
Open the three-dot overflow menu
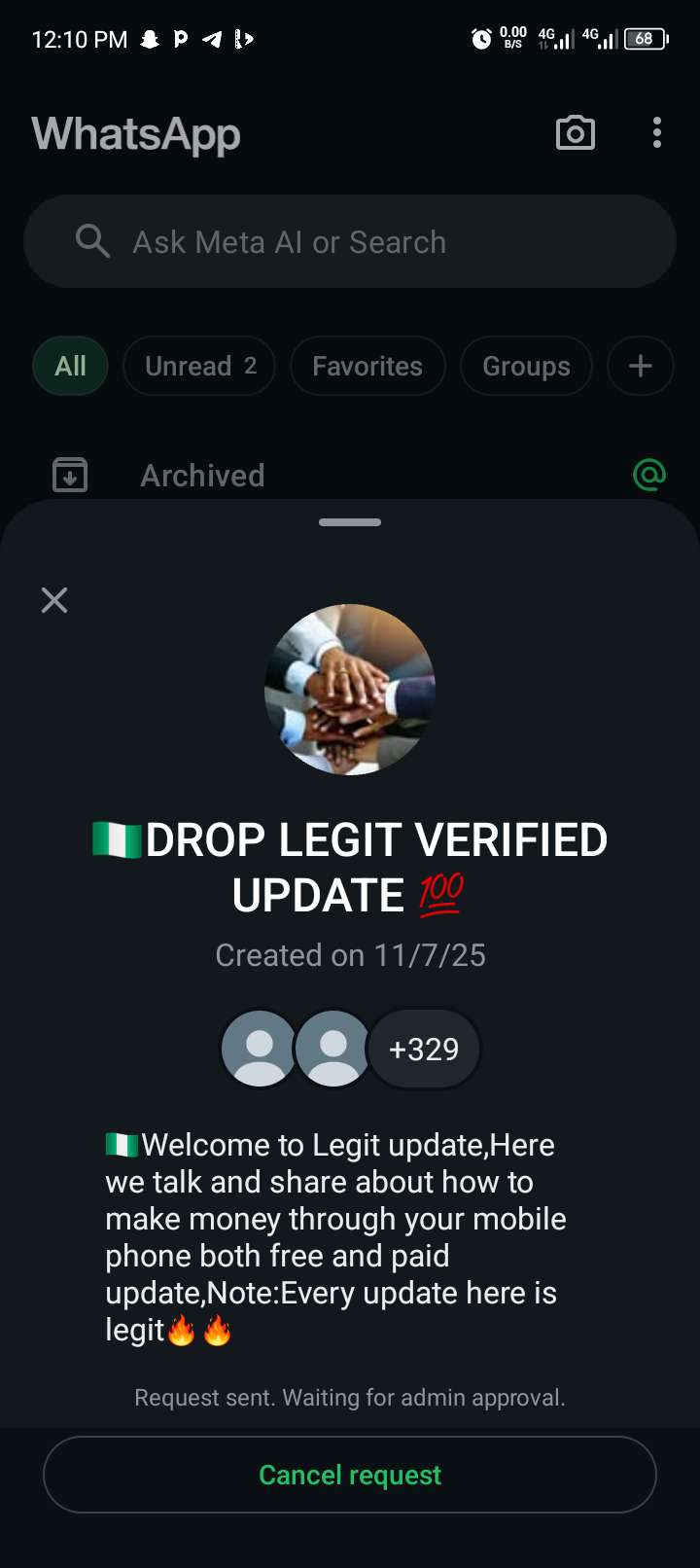click(657, 133)
